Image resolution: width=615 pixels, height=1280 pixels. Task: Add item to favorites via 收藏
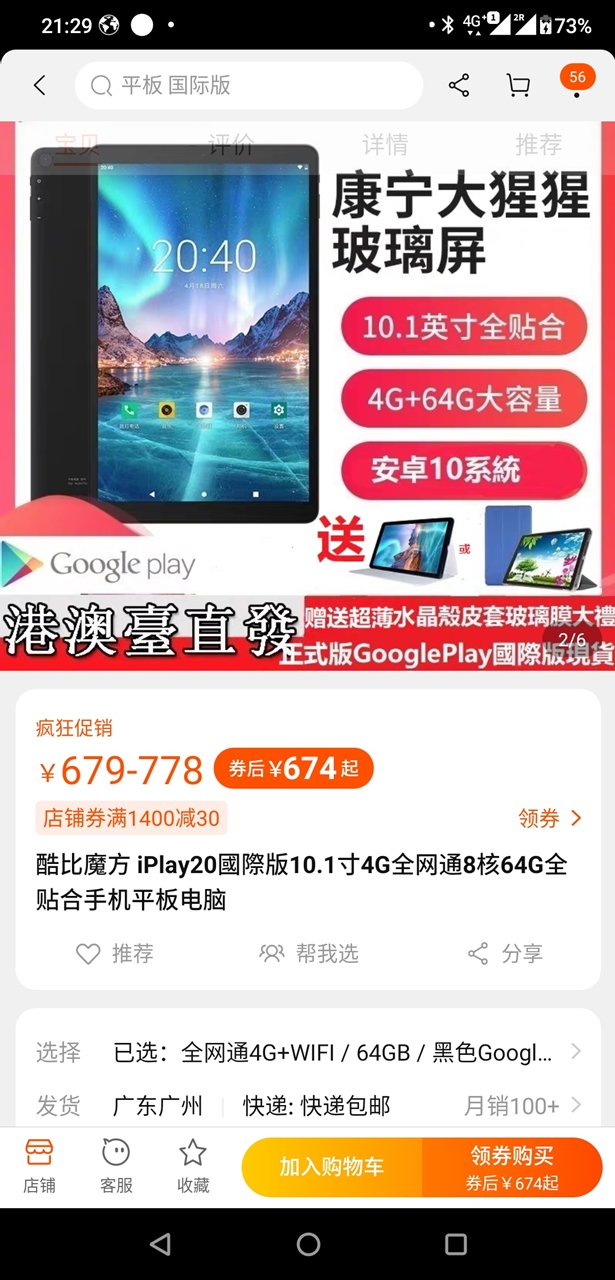193,1166
